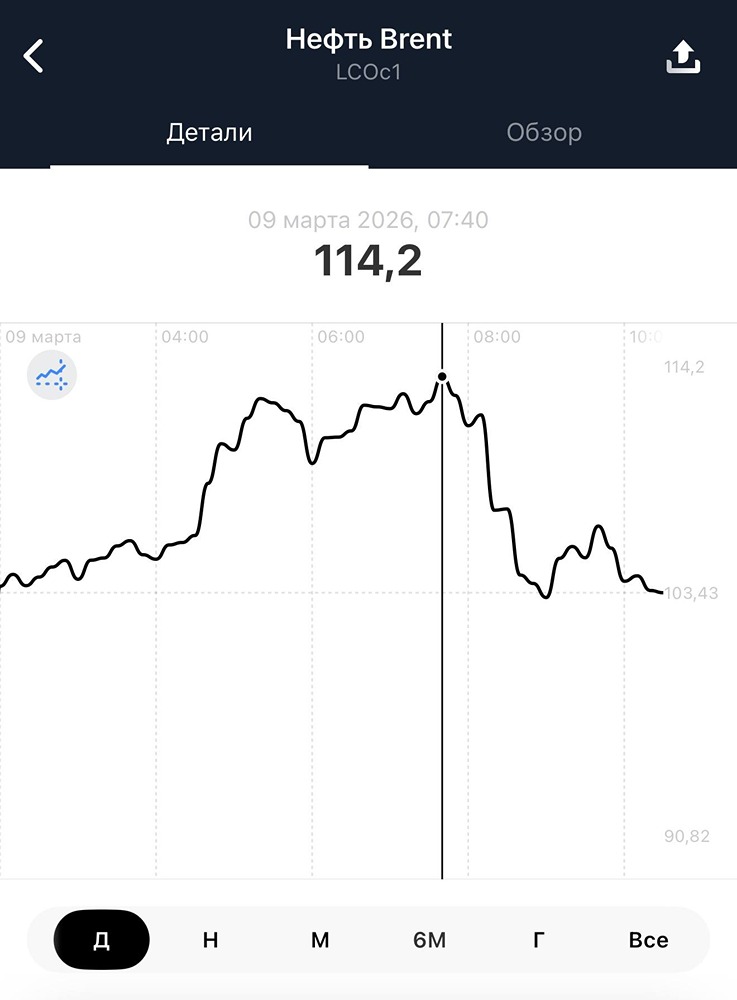Select the Д daily range

(x=101, y=940)
